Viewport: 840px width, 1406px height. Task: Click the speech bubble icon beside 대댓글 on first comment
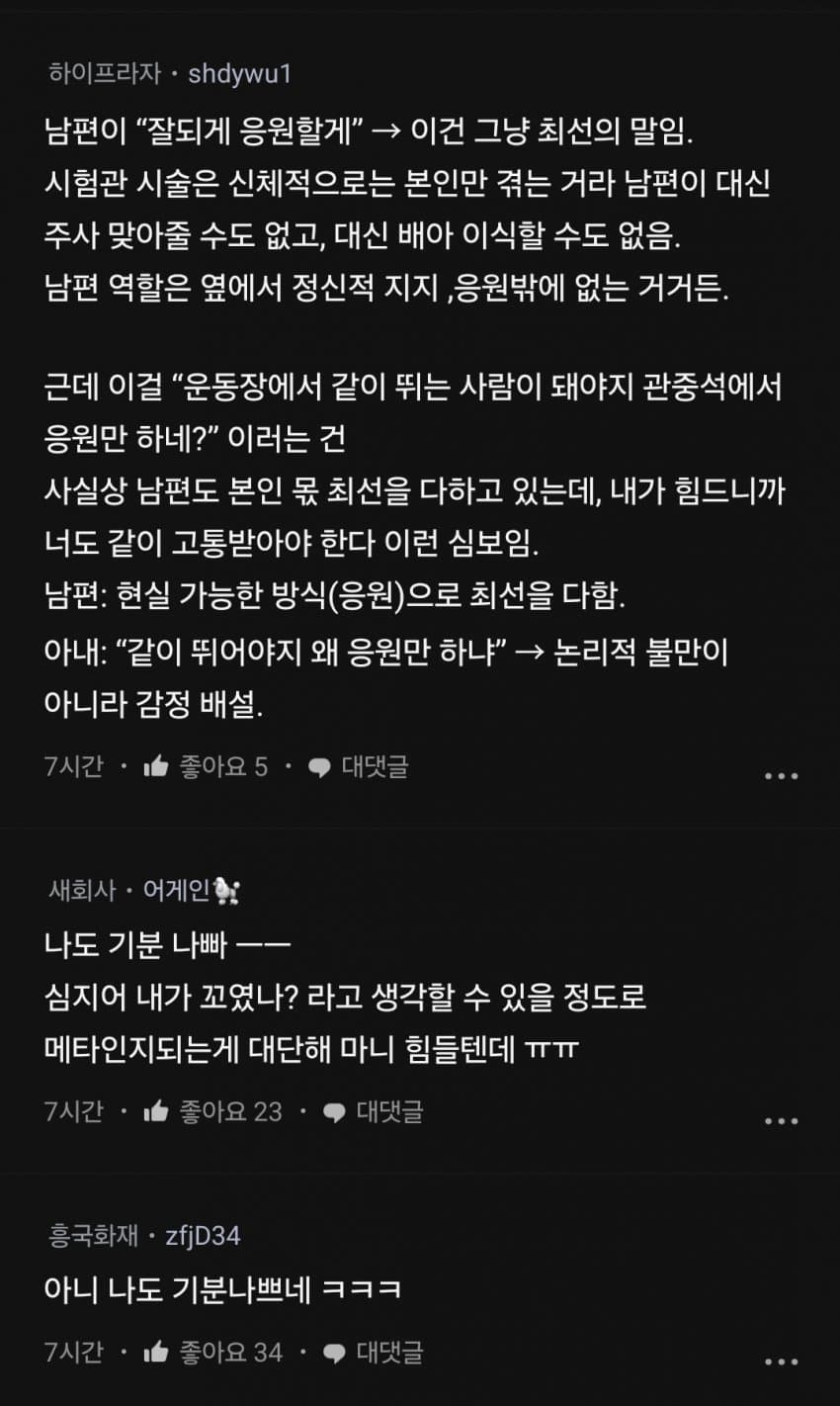point(318,766)
